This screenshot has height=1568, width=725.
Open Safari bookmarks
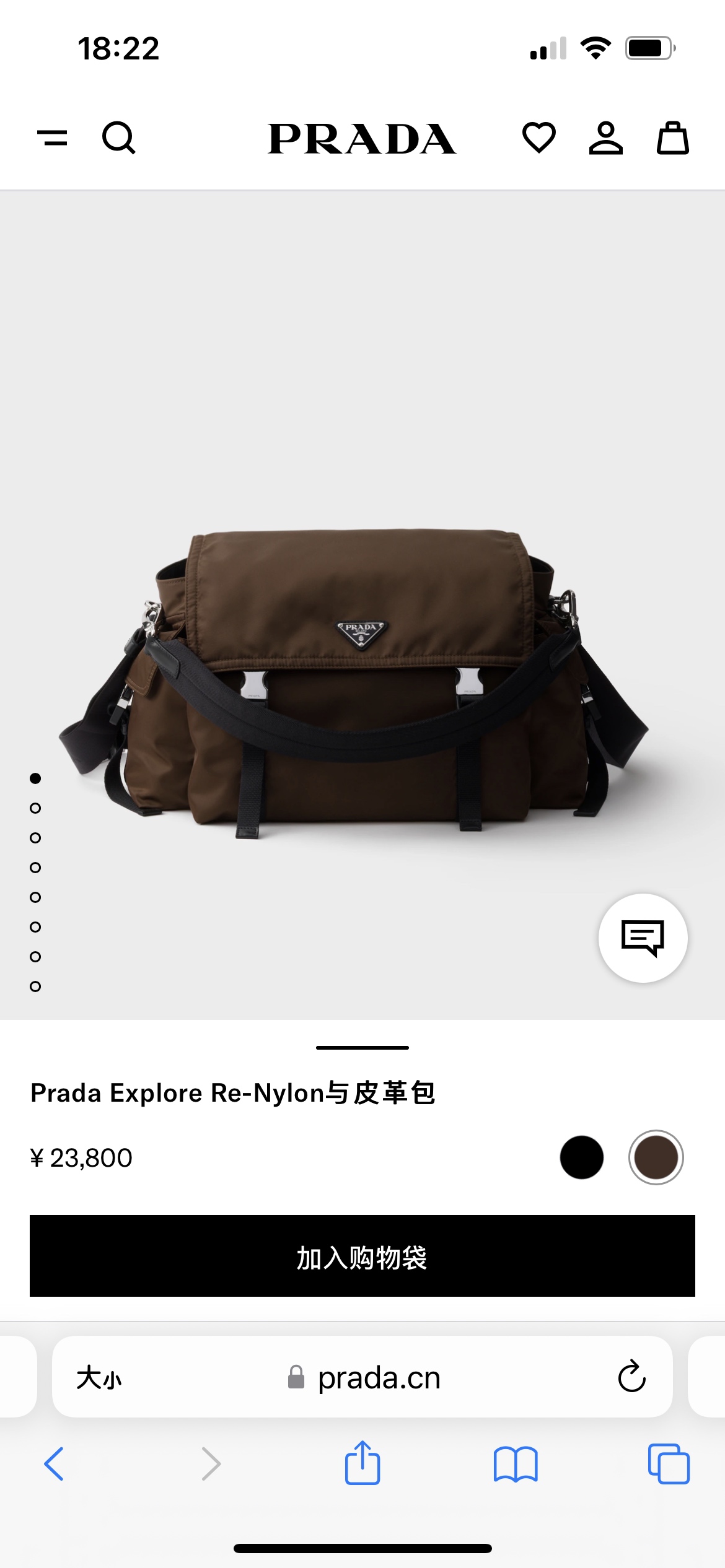click(516, 1464)
